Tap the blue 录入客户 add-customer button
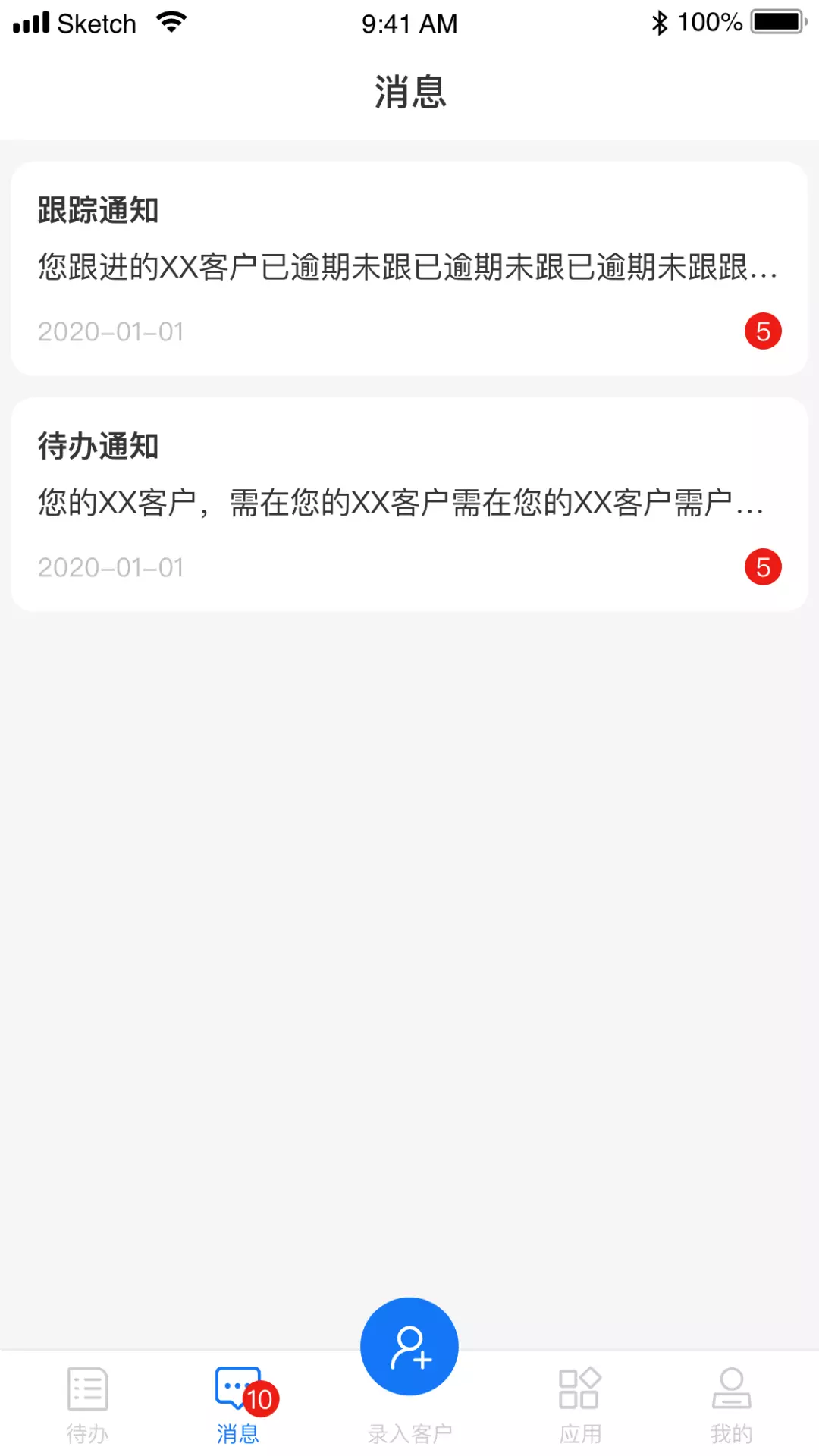Screen dimensions: 819x1456 click(409, 1346)
